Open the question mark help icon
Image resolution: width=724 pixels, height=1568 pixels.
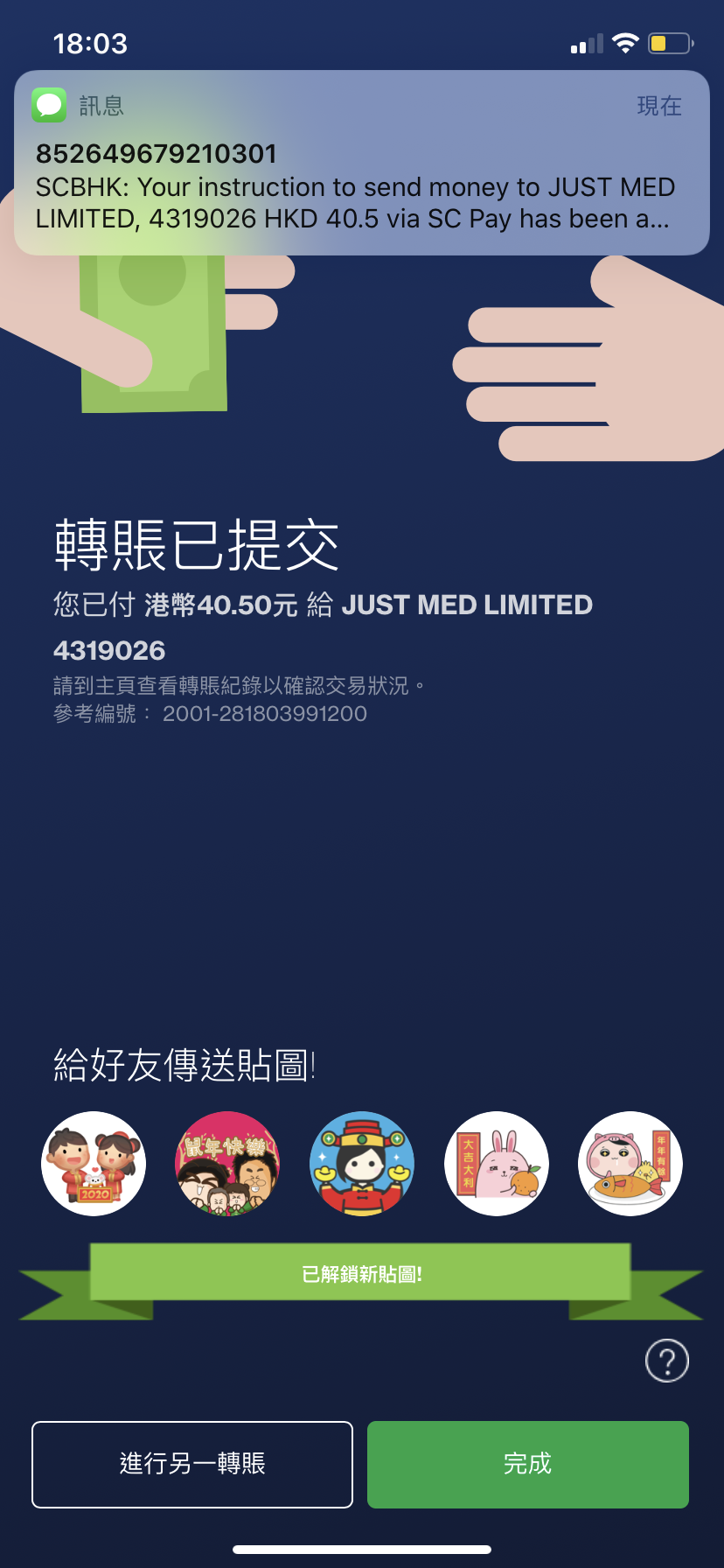[667, 1361]
